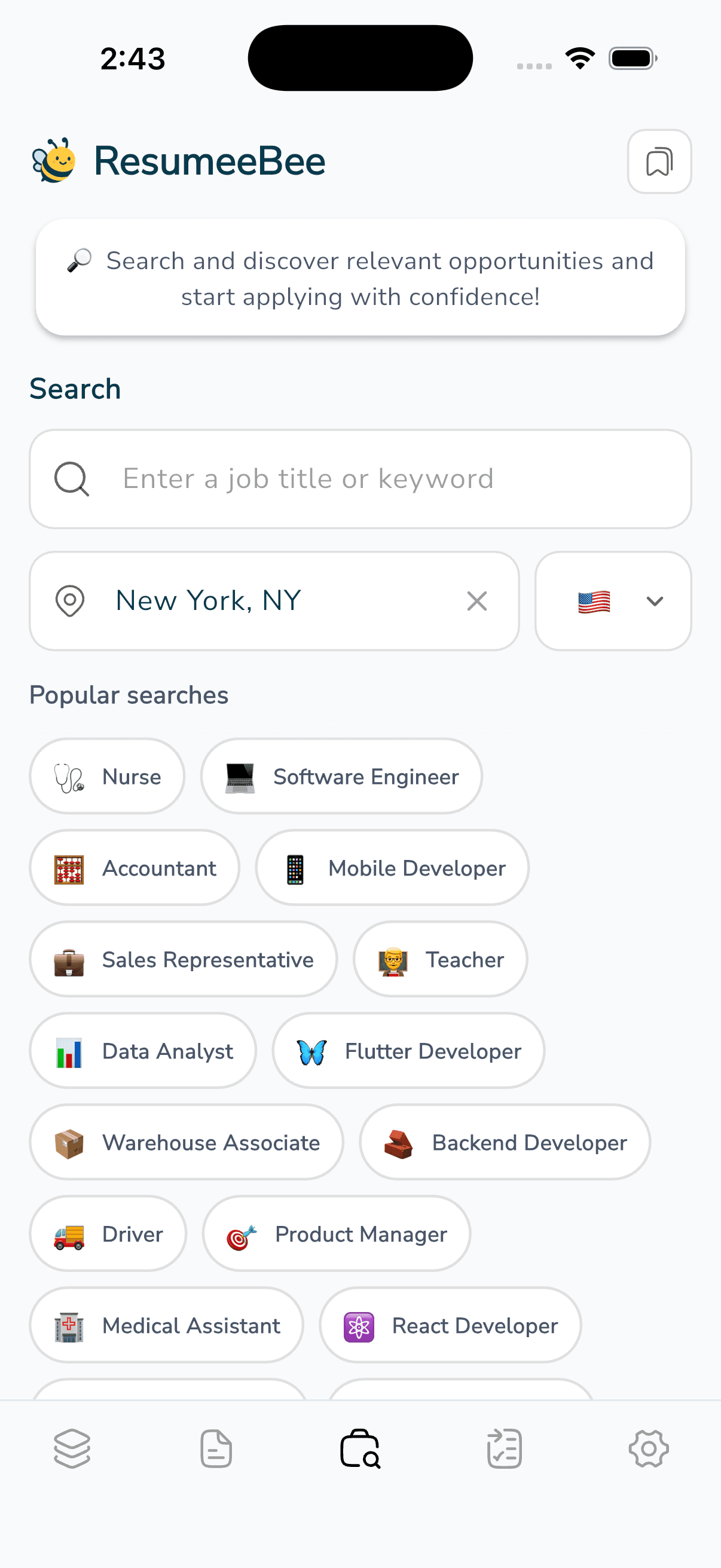This screenshot has height=1568, width=721.
Task: Choose the Backend Developer suggestion
Action: (505, 1143)
